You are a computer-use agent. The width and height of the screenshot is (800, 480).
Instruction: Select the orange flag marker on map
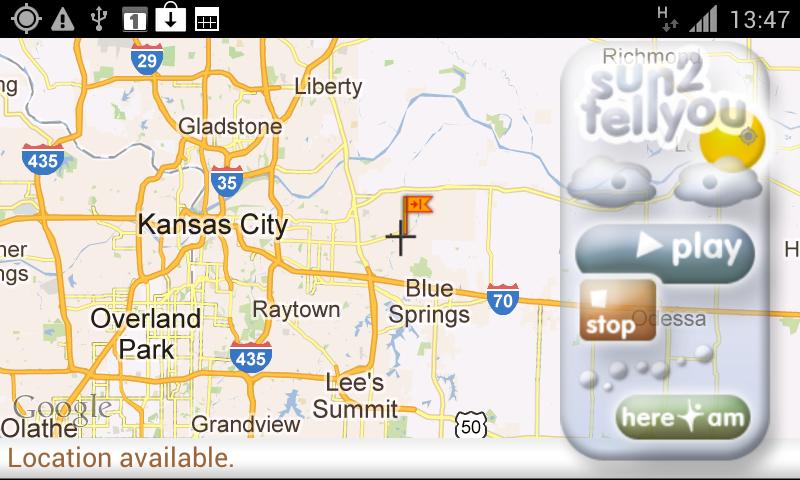point(417,206)
